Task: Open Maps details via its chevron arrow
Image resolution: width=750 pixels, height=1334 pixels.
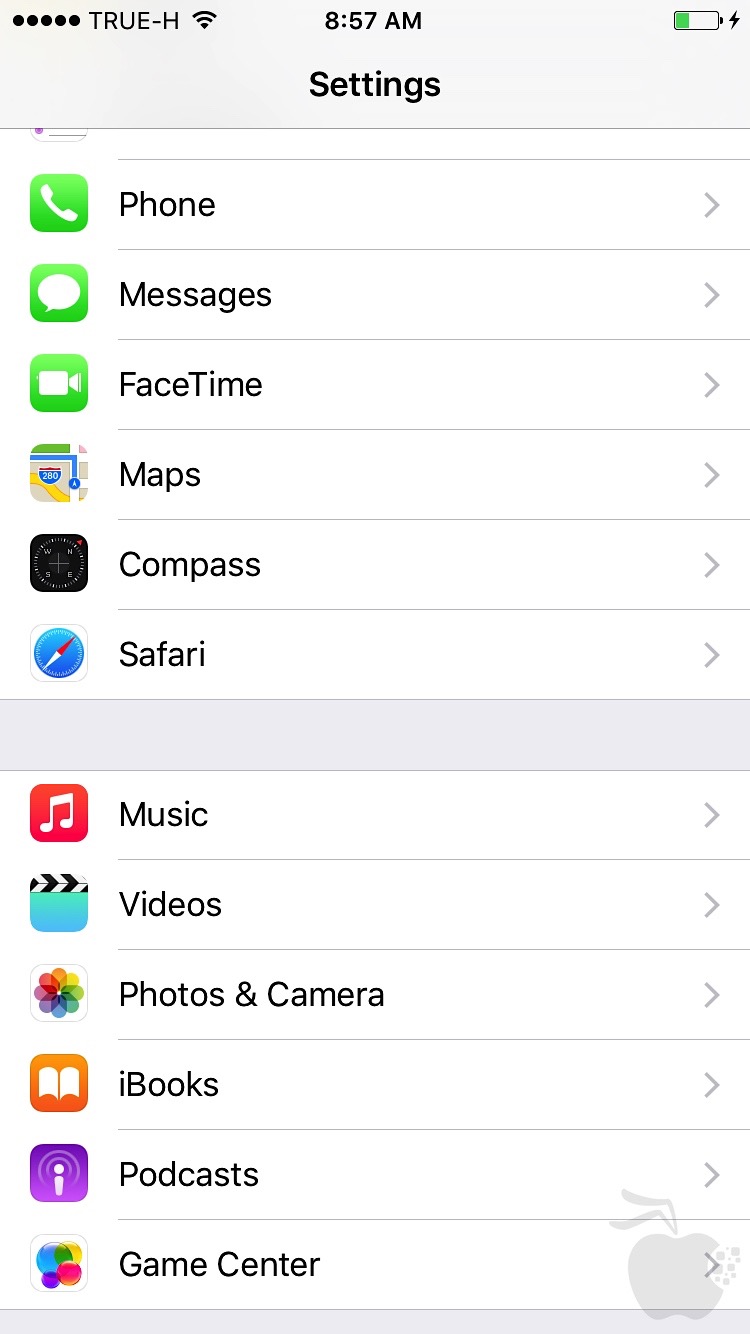Action: coord(711,474)
